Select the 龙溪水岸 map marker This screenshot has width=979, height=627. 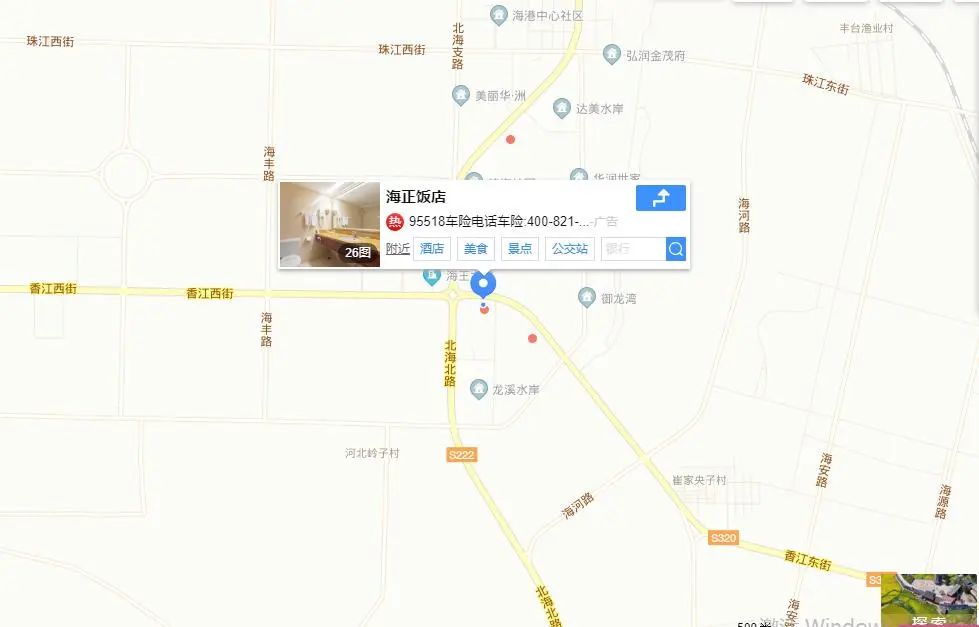[x=479, y=388]
